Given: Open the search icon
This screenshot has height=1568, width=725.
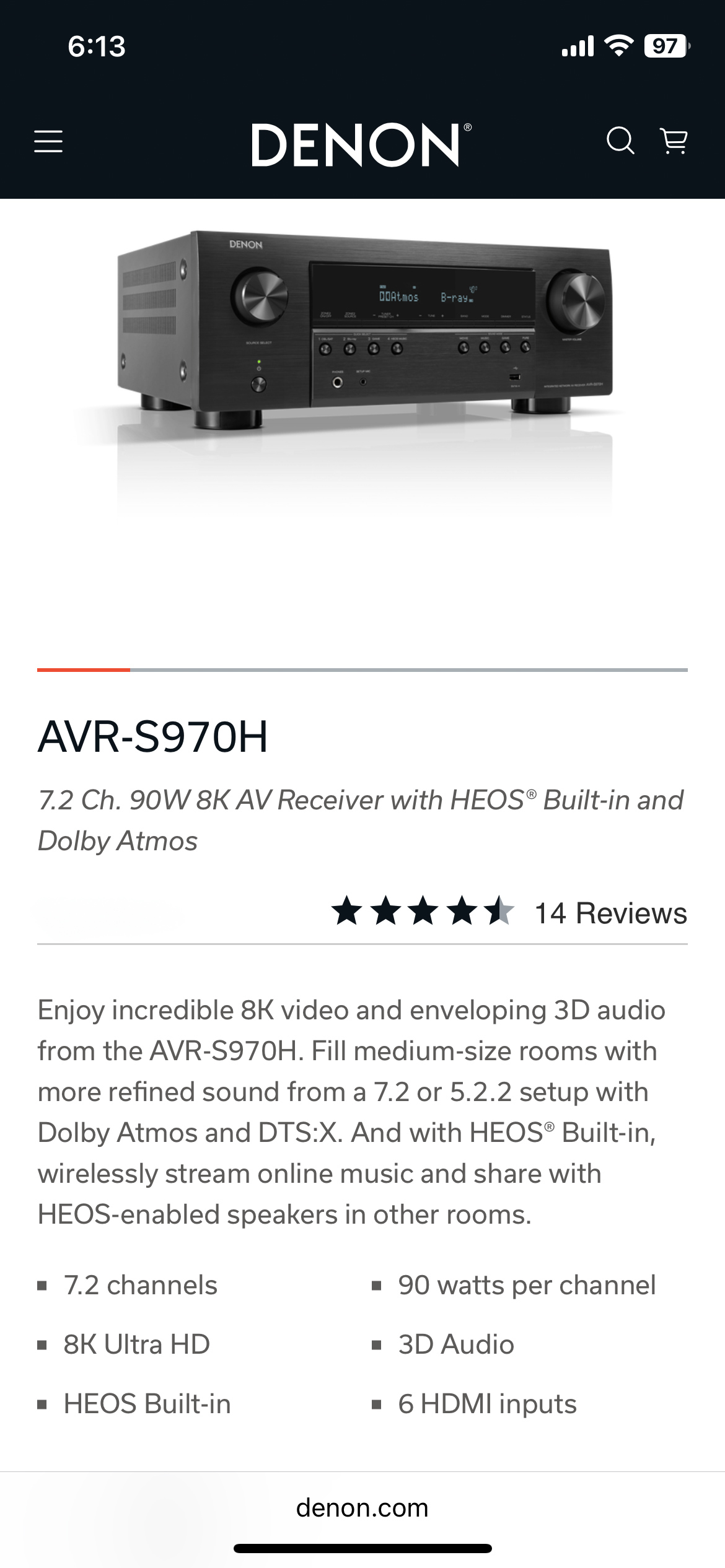Looking at the screenshot, I should coord(620,141).
